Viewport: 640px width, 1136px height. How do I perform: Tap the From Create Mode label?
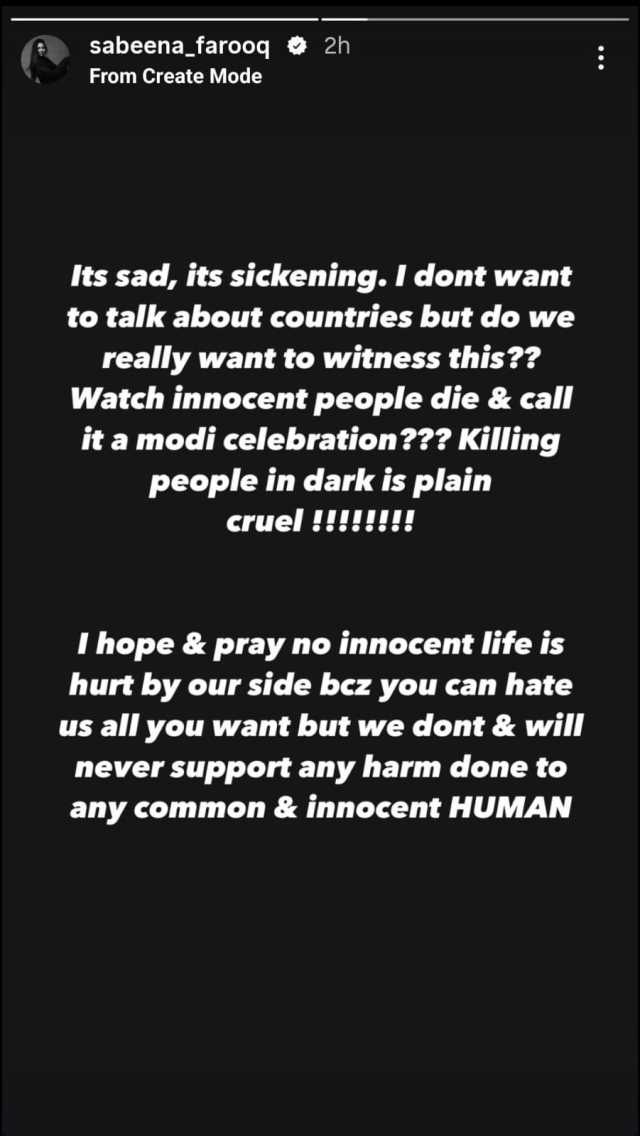(175, 76)
